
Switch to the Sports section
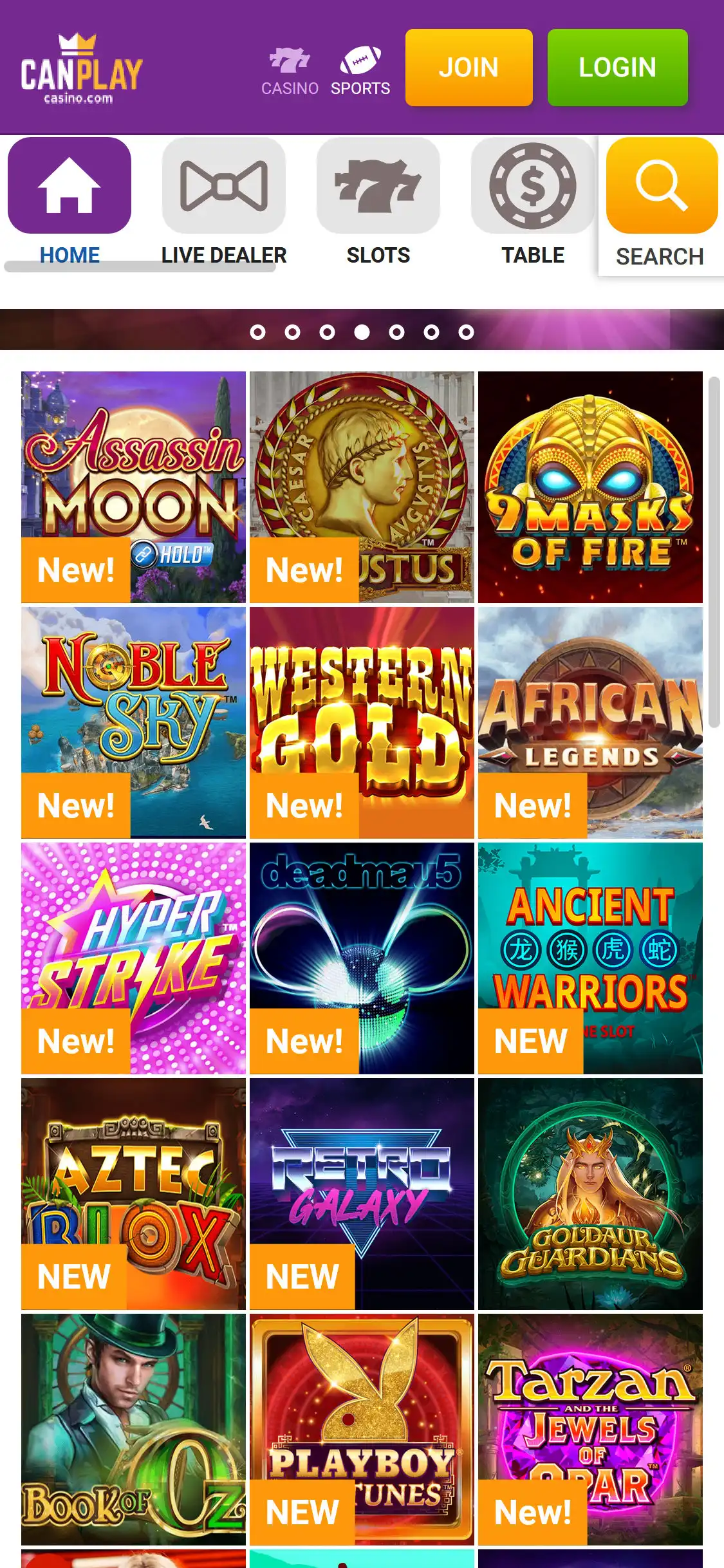(x=360, y=72)
